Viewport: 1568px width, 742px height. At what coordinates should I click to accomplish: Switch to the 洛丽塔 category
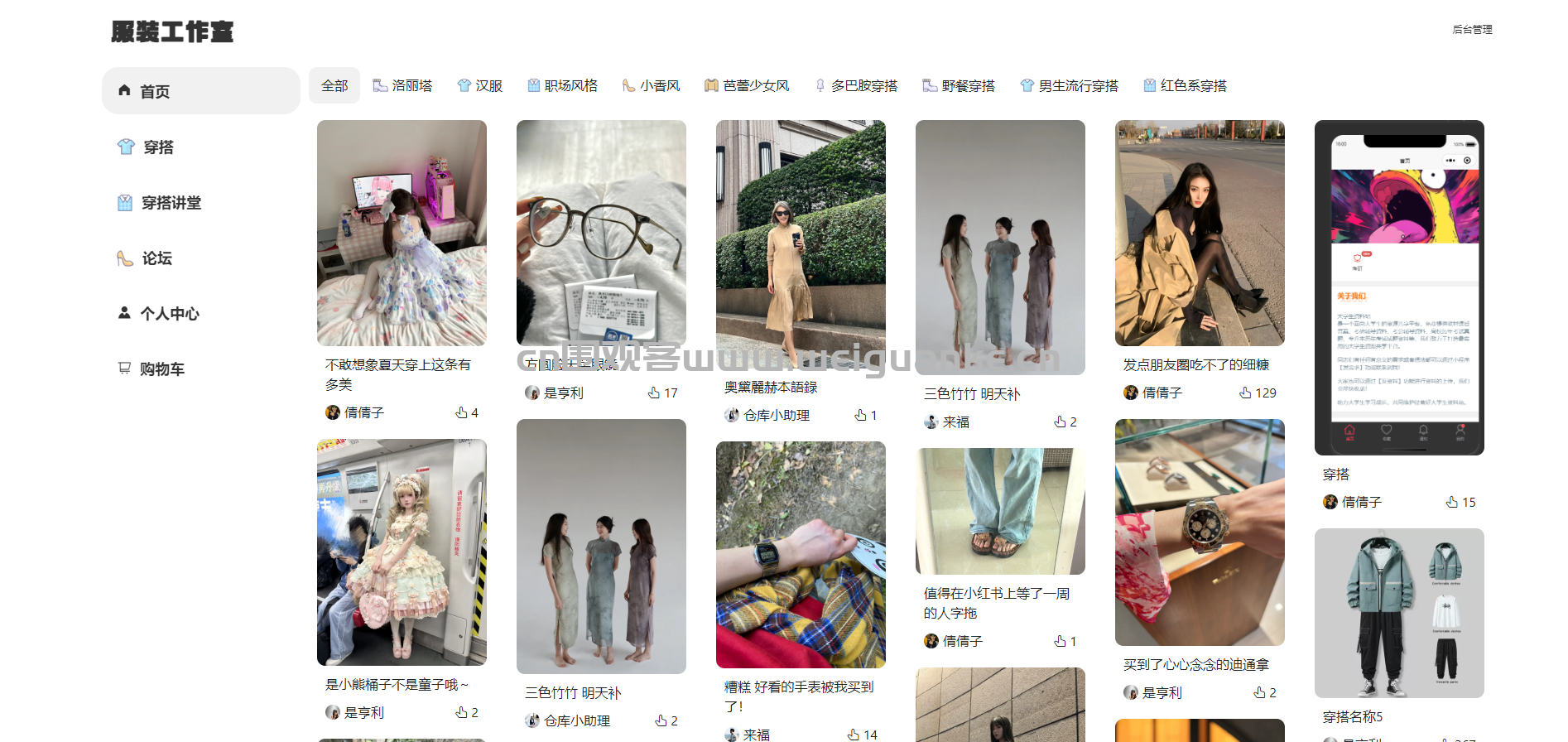[402, 86]
